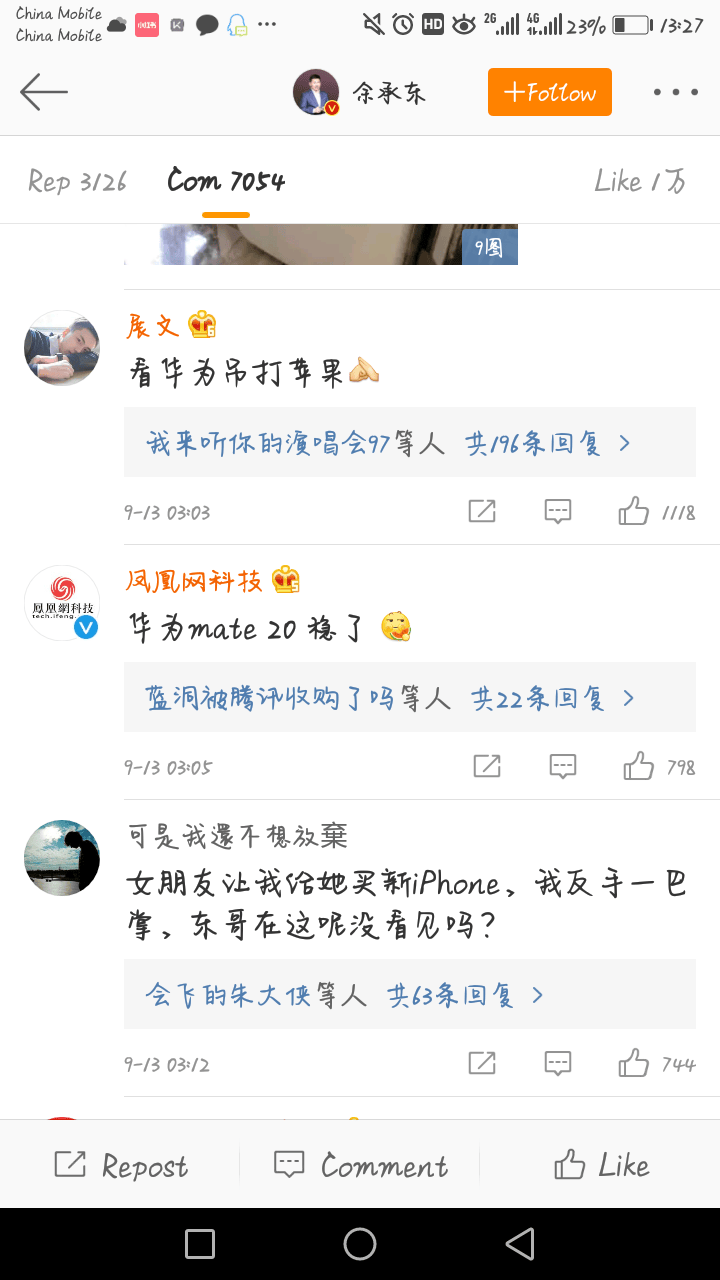The width and height of the screenshot is (720, 1280).
Task: Reply to 可是我还不想放棄's comment via comment icon
Action: point(558,1064)
